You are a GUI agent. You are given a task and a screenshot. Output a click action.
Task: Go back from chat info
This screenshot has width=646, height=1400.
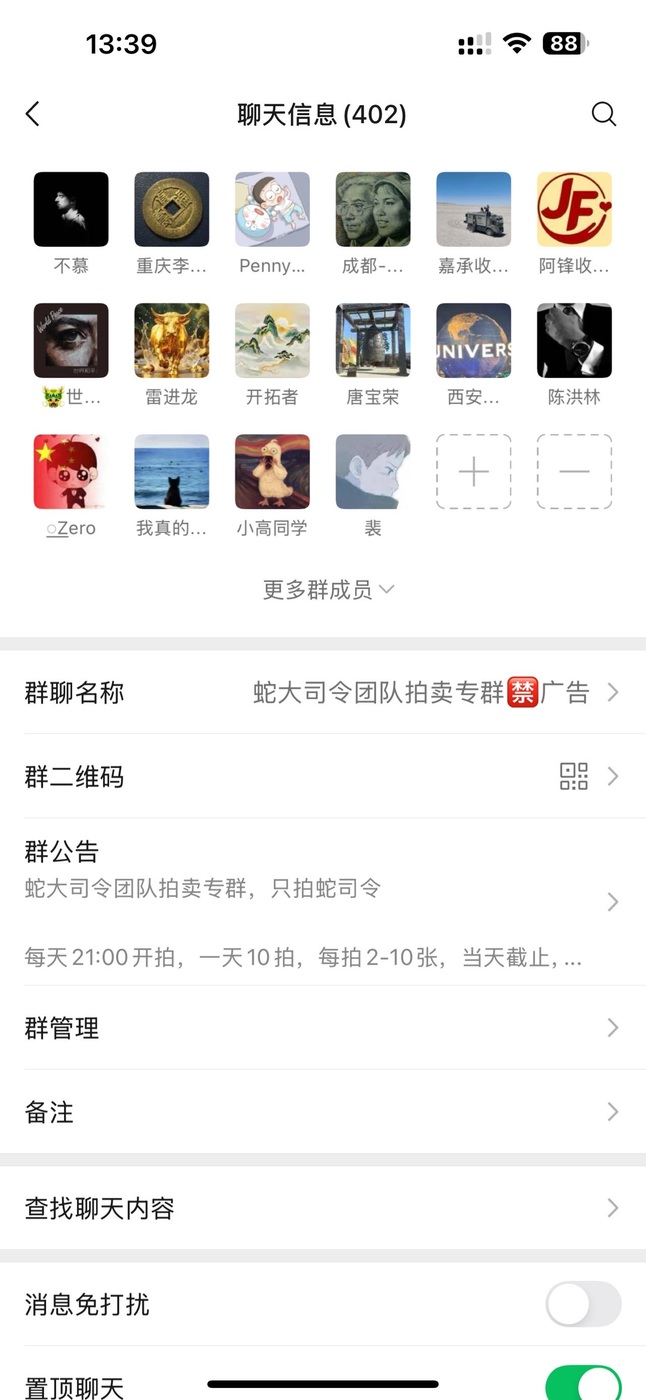coord(33,114)
